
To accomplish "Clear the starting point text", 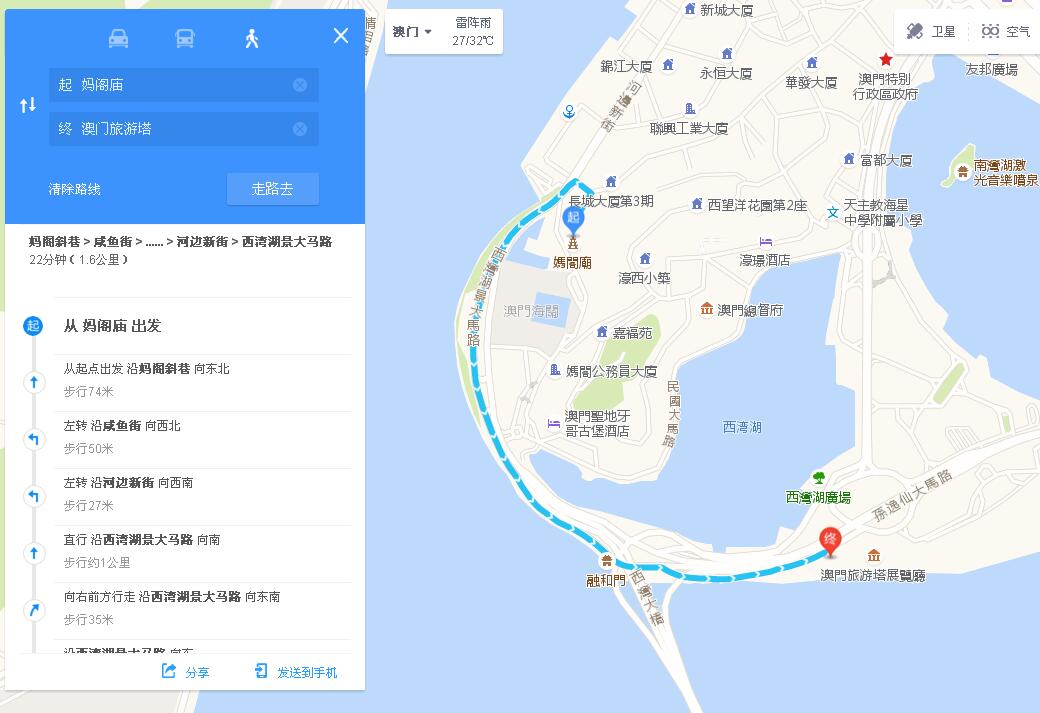I will click(300, 85).
